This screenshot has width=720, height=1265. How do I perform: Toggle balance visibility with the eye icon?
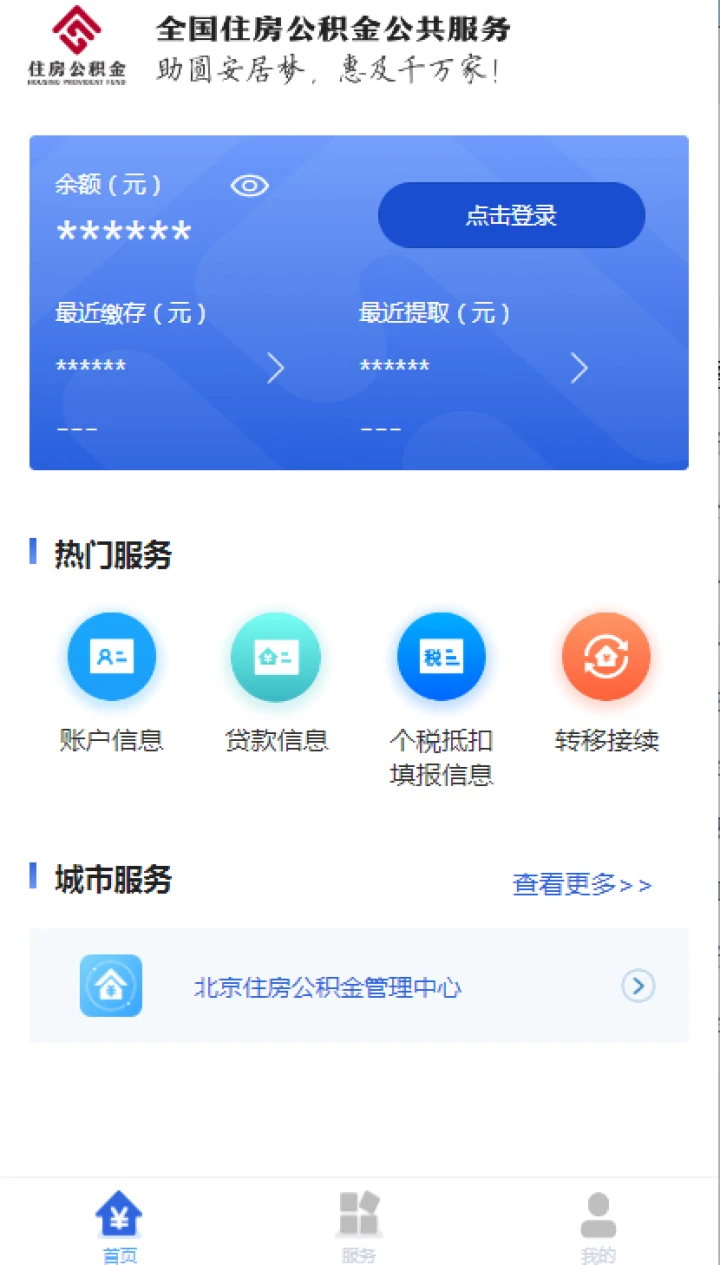pos(250,185)
